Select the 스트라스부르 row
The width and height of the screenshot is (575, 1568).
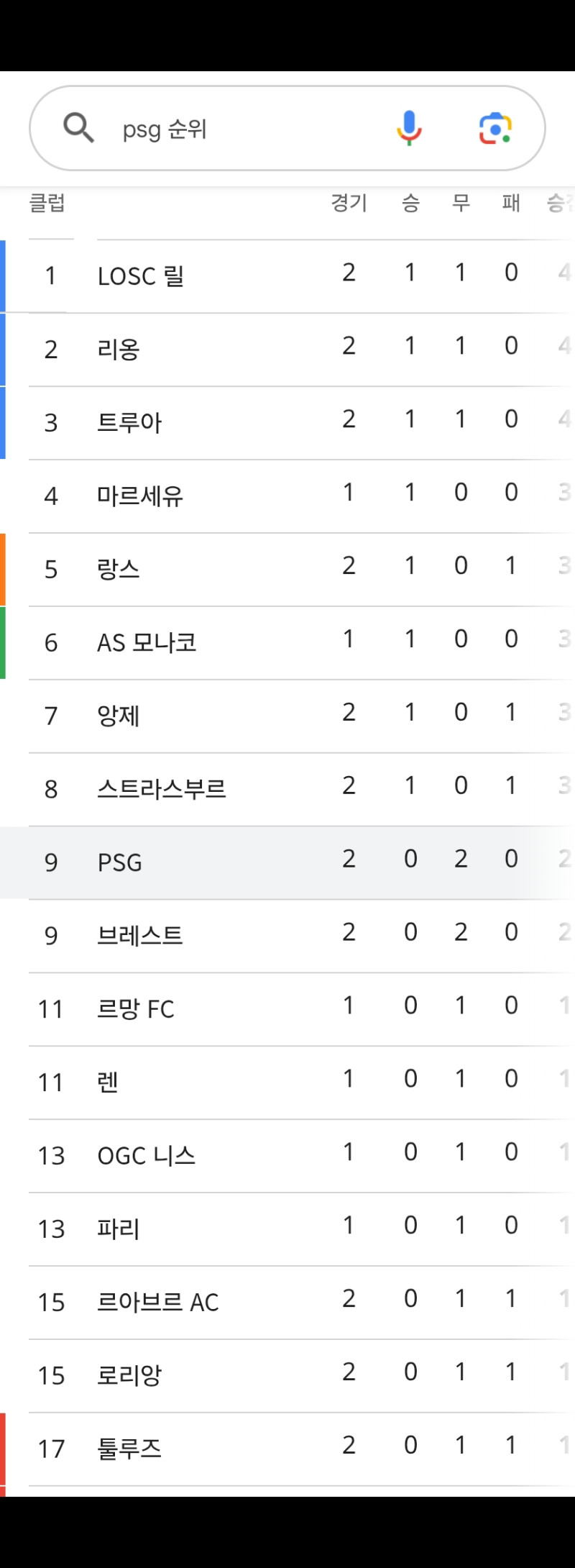[x=287, y=790]
